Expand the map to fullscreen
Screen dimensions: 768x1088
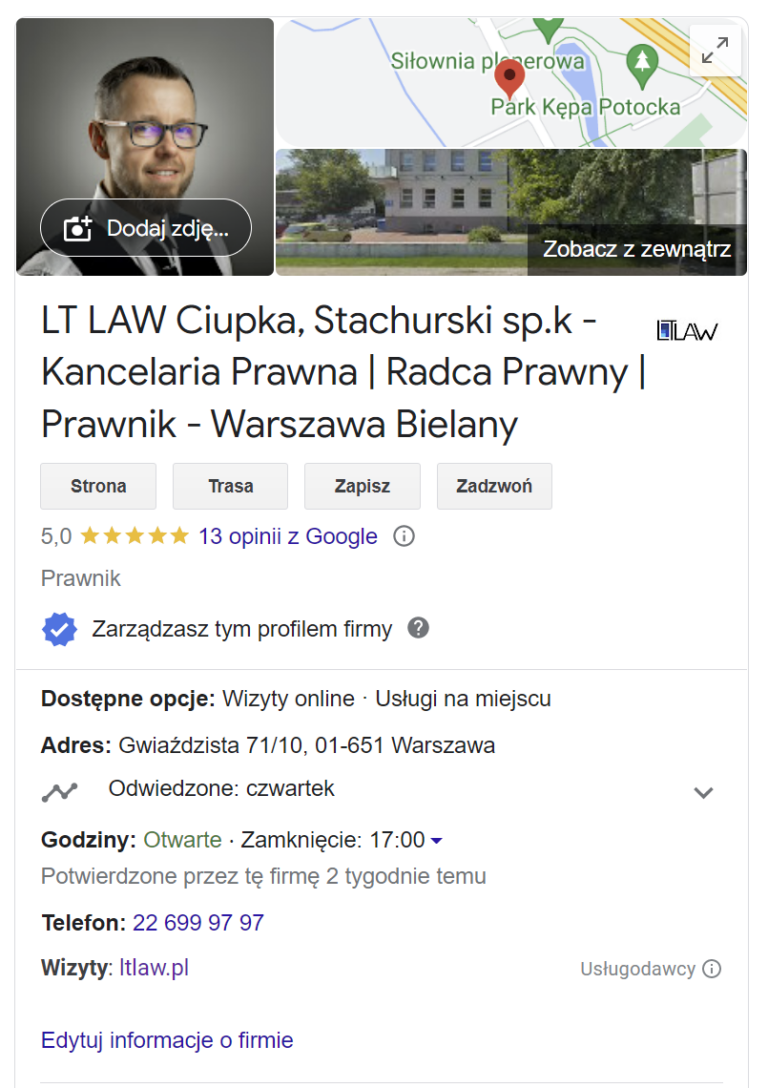point(715,50)
